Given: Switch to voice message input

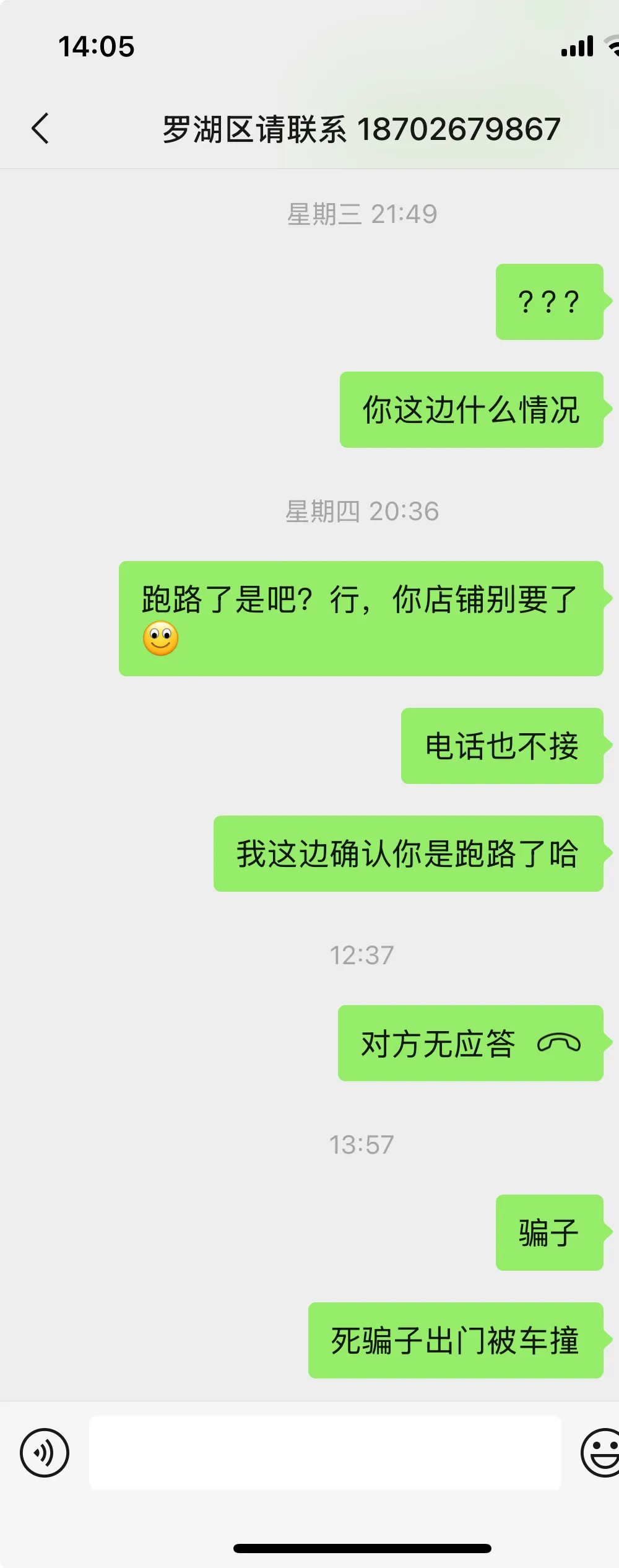Looking at the screenshot, I should [45, 1453].
